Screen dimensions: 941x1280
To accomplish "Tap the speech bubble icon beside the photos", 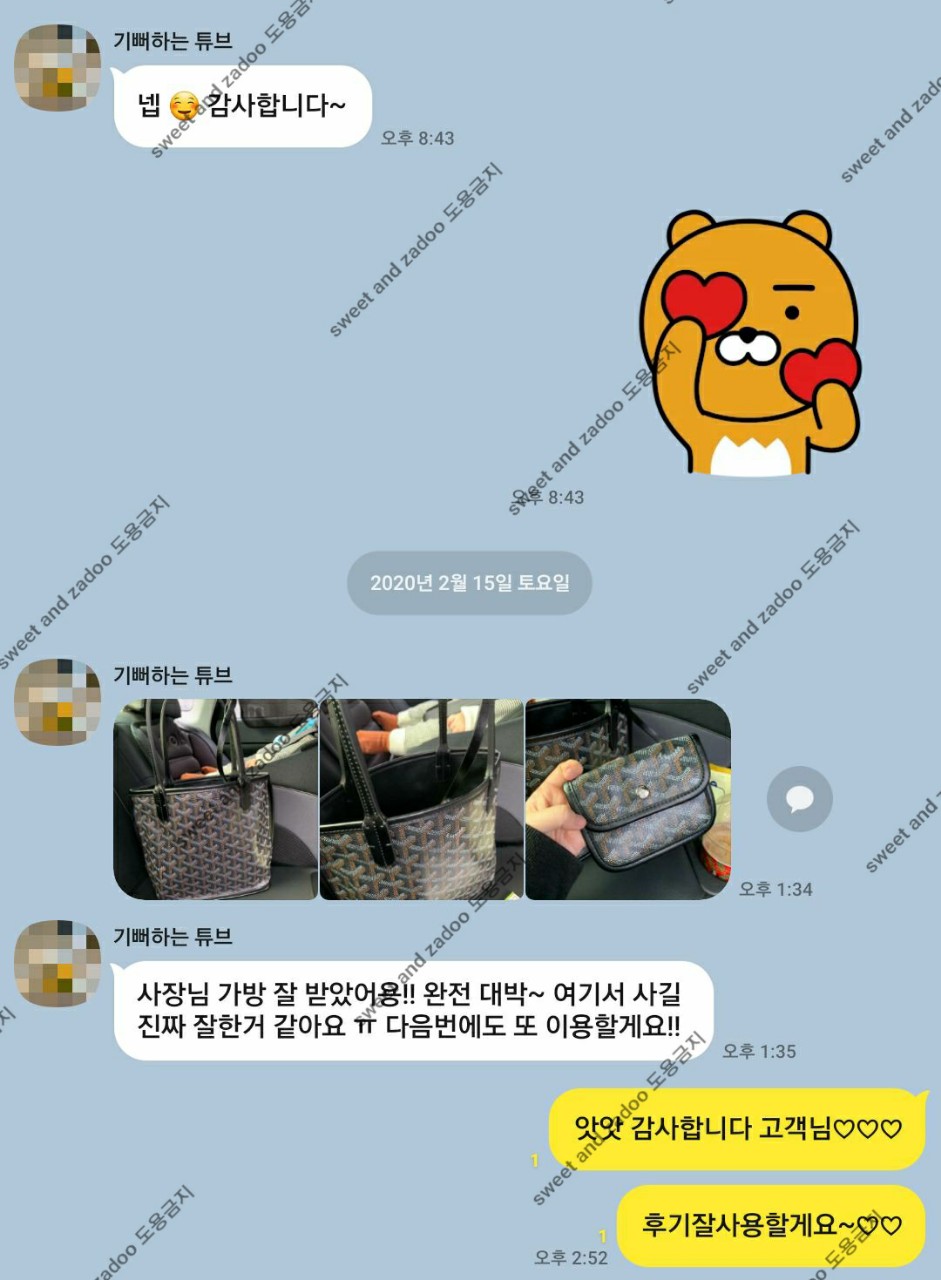I will coord(799,799).
